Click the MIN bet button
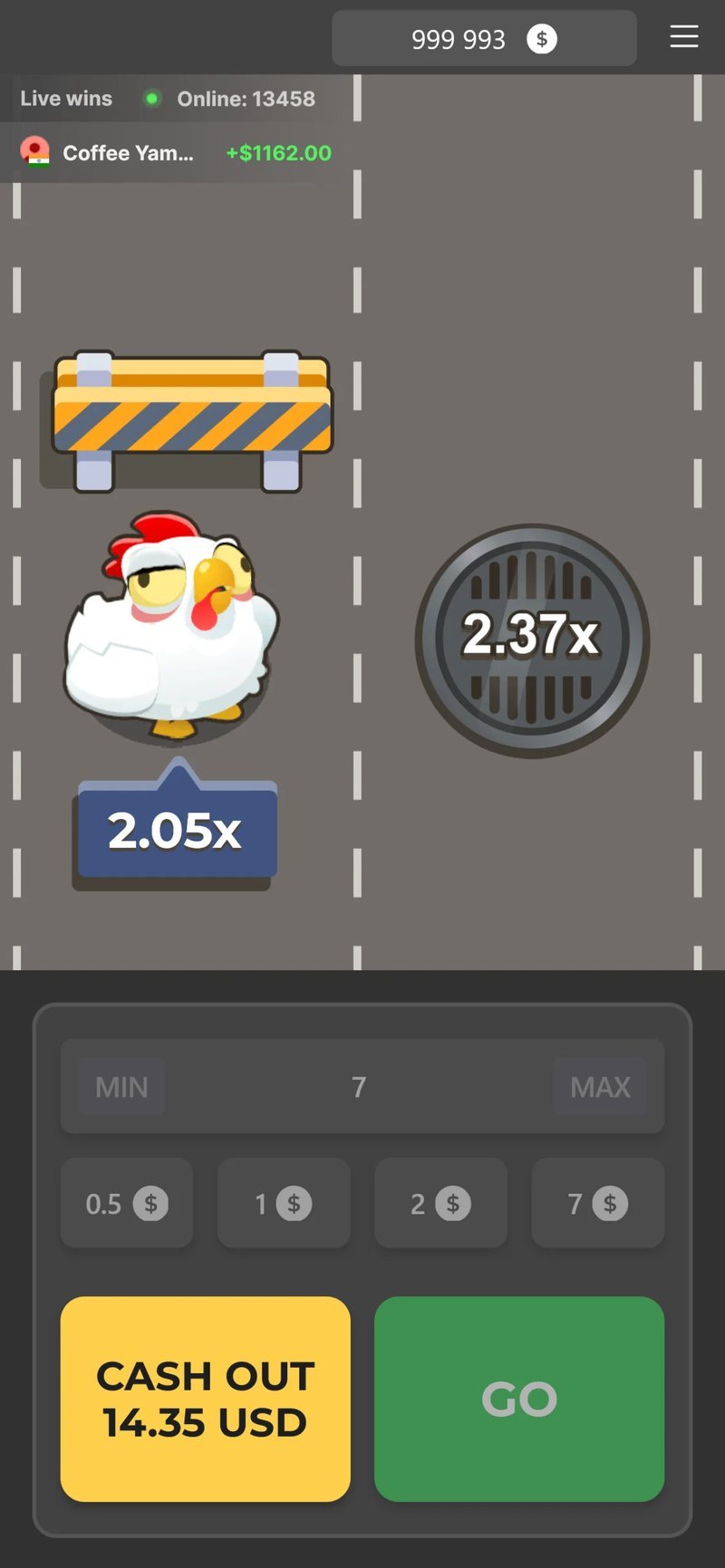The width and height of the screenshot is (725, 1568). coord(121,1086)
